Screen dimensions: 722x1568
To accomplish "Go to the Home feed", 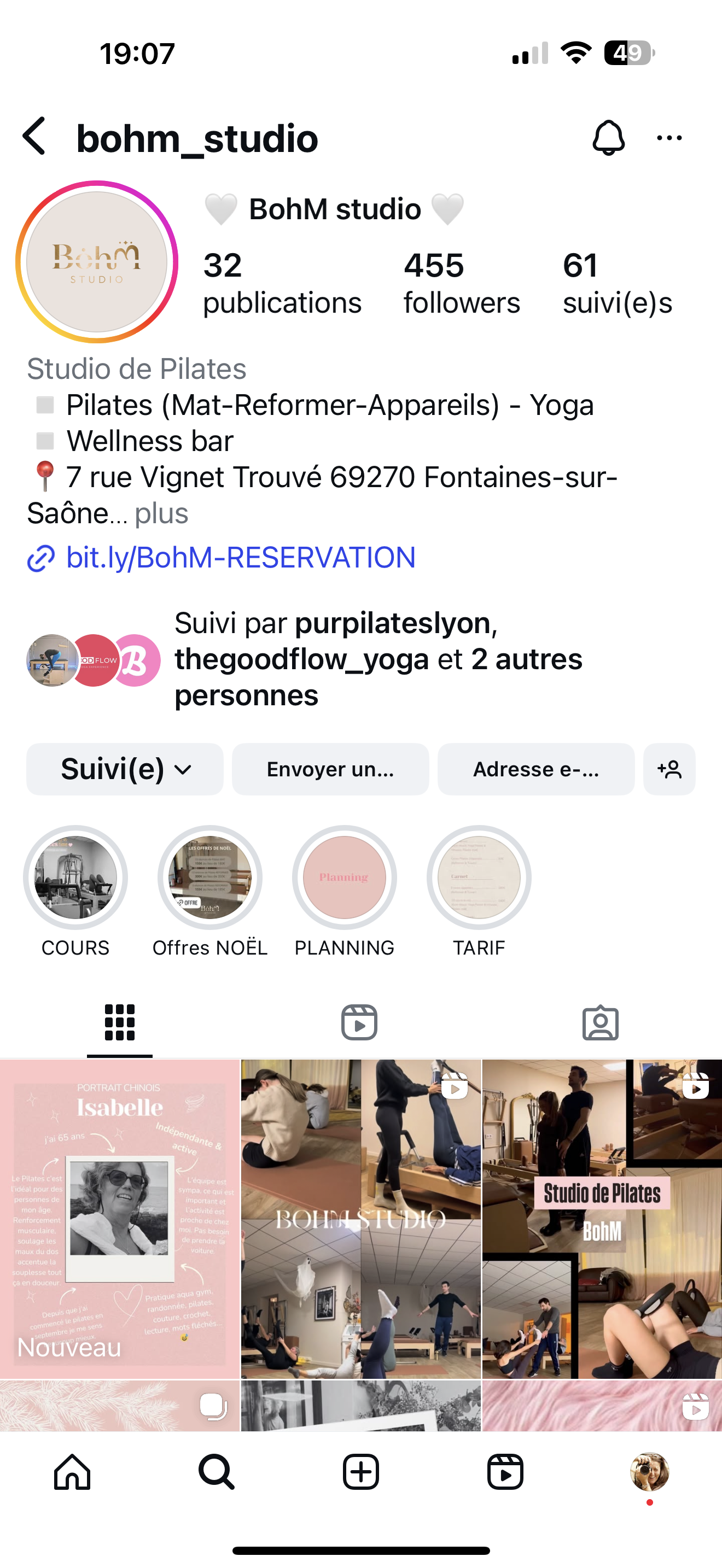I will coord(72,1472).
